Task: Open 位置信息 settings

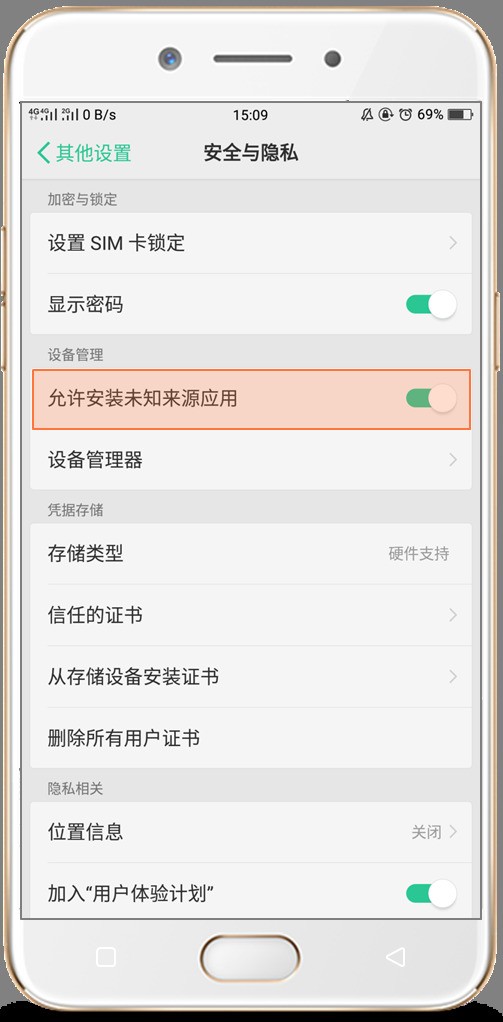Action: pos(251,832)
